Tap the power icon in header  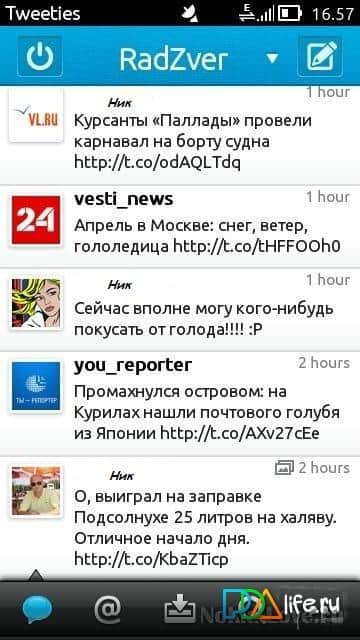40,56
